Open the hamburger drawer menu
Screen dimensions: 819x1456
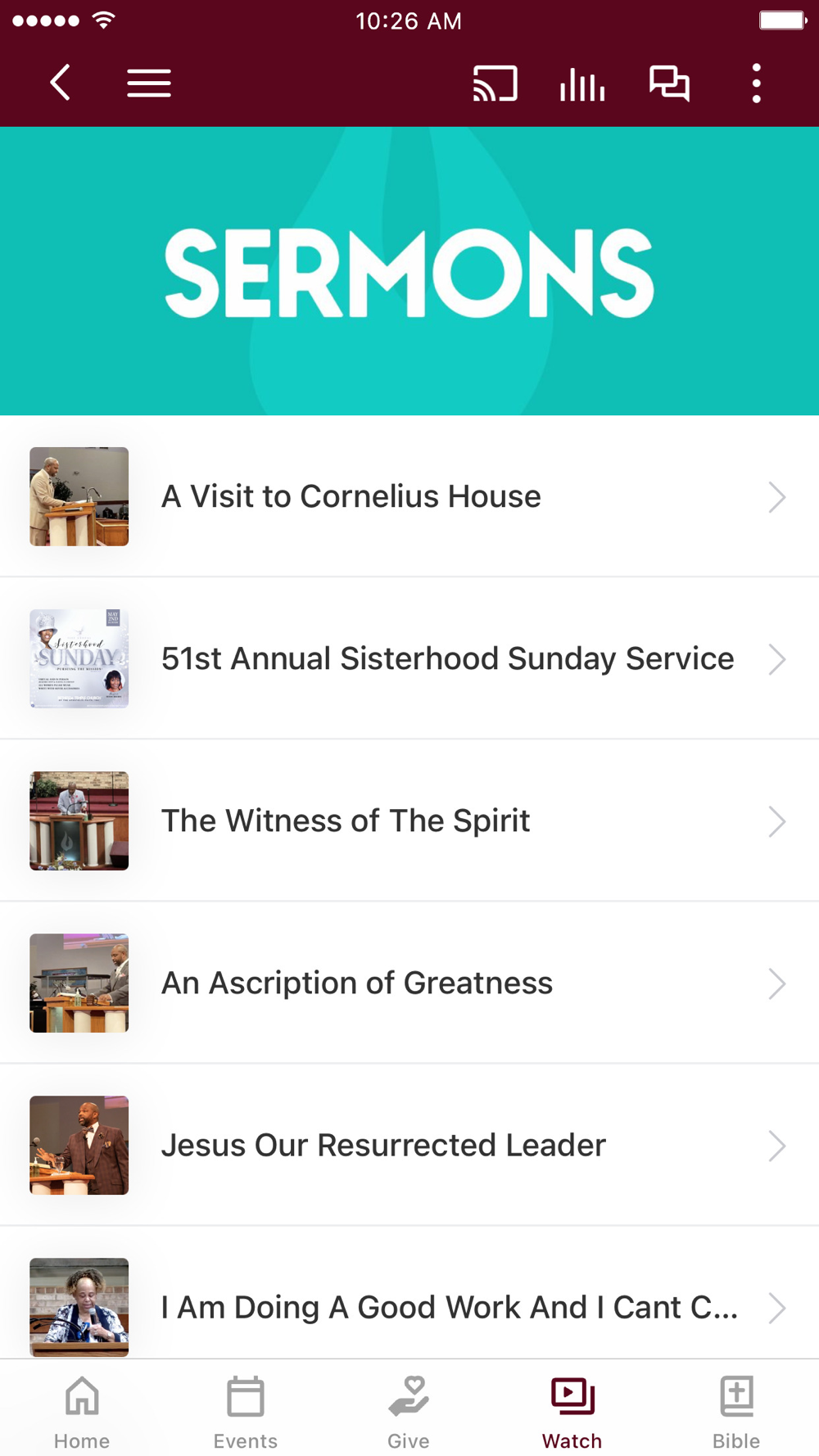click(149, 83)
